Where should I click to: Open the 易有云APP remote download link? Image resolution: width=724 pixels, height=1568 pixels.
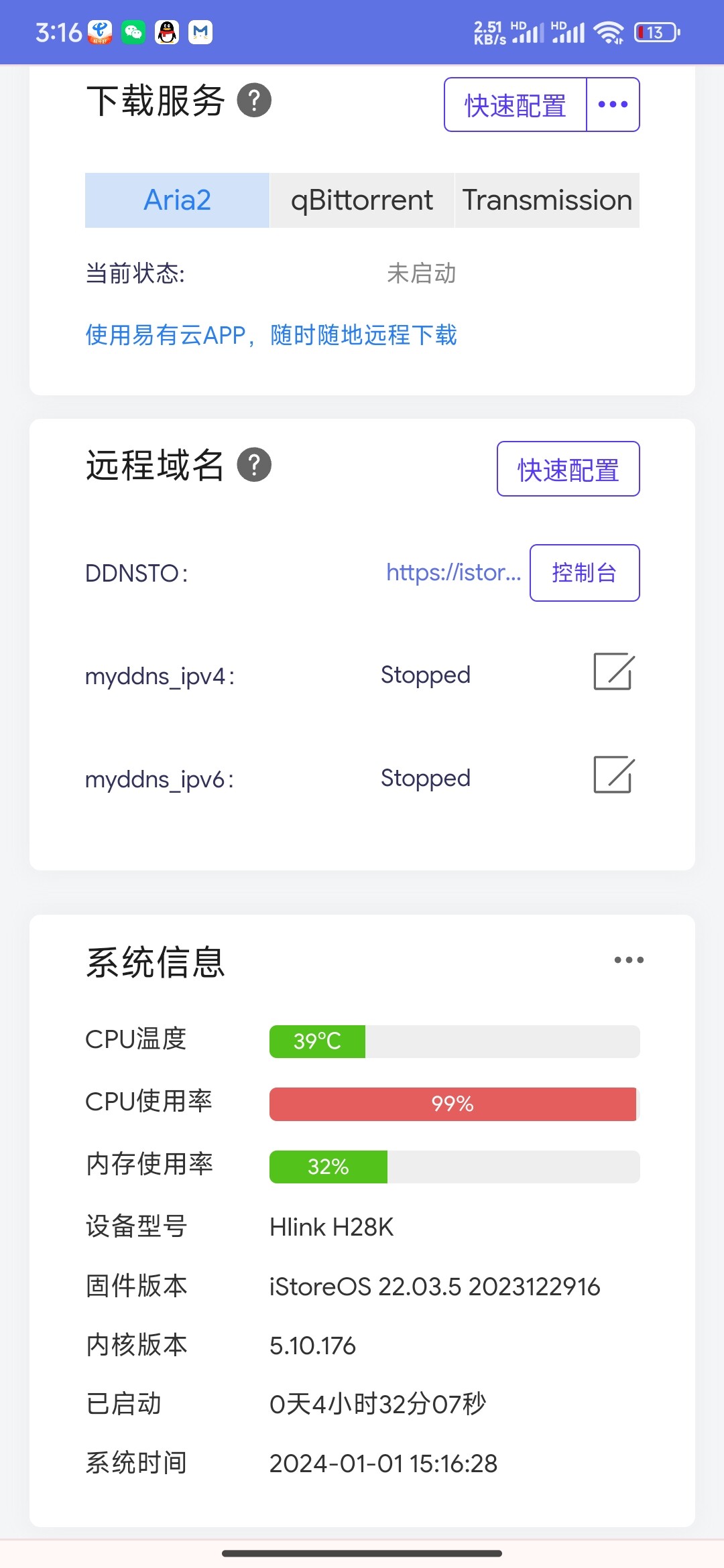click(x=271, y=335)
